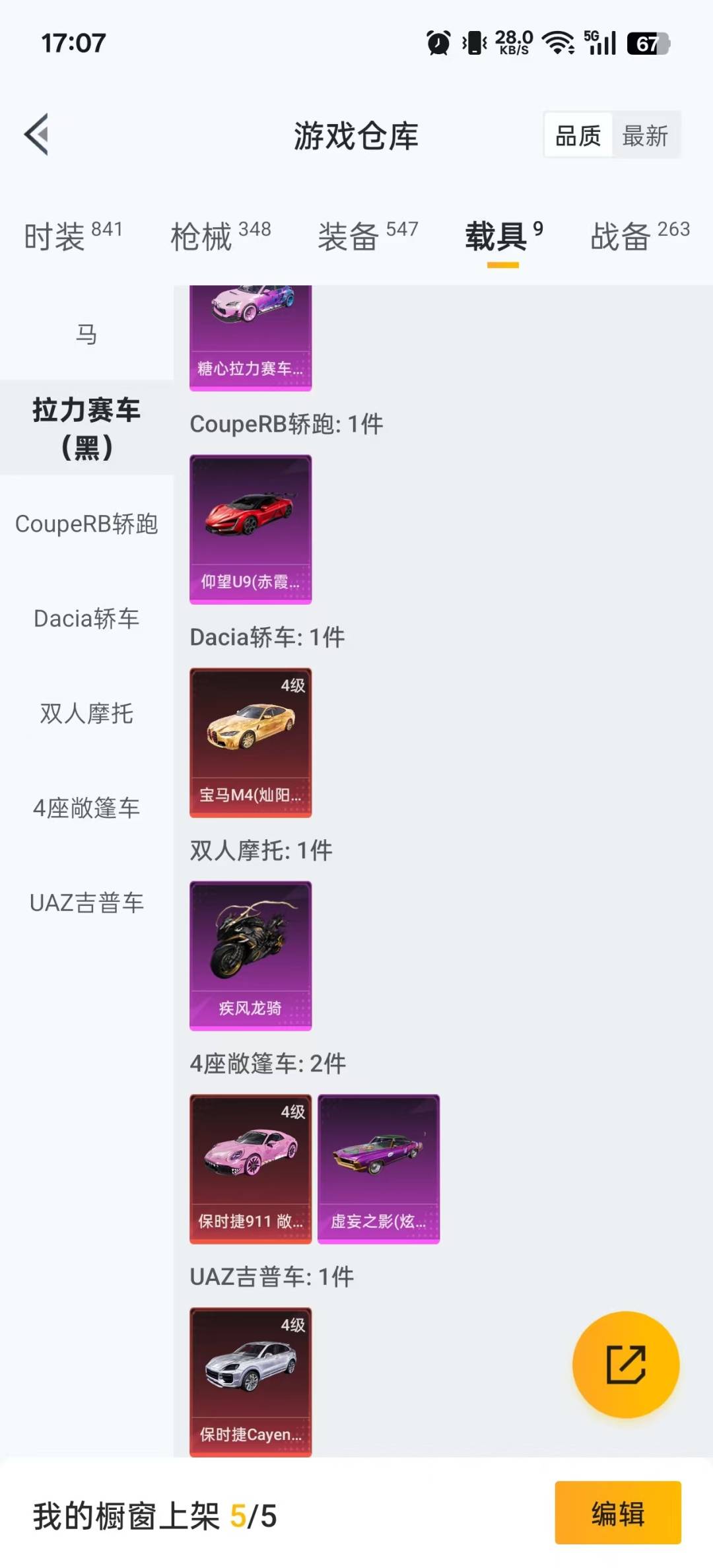Toggle selection of 拉力赛车(黑) category
Image resolution: width=713 pixels, height=1568 pixels.
click(x=85, y=426)
